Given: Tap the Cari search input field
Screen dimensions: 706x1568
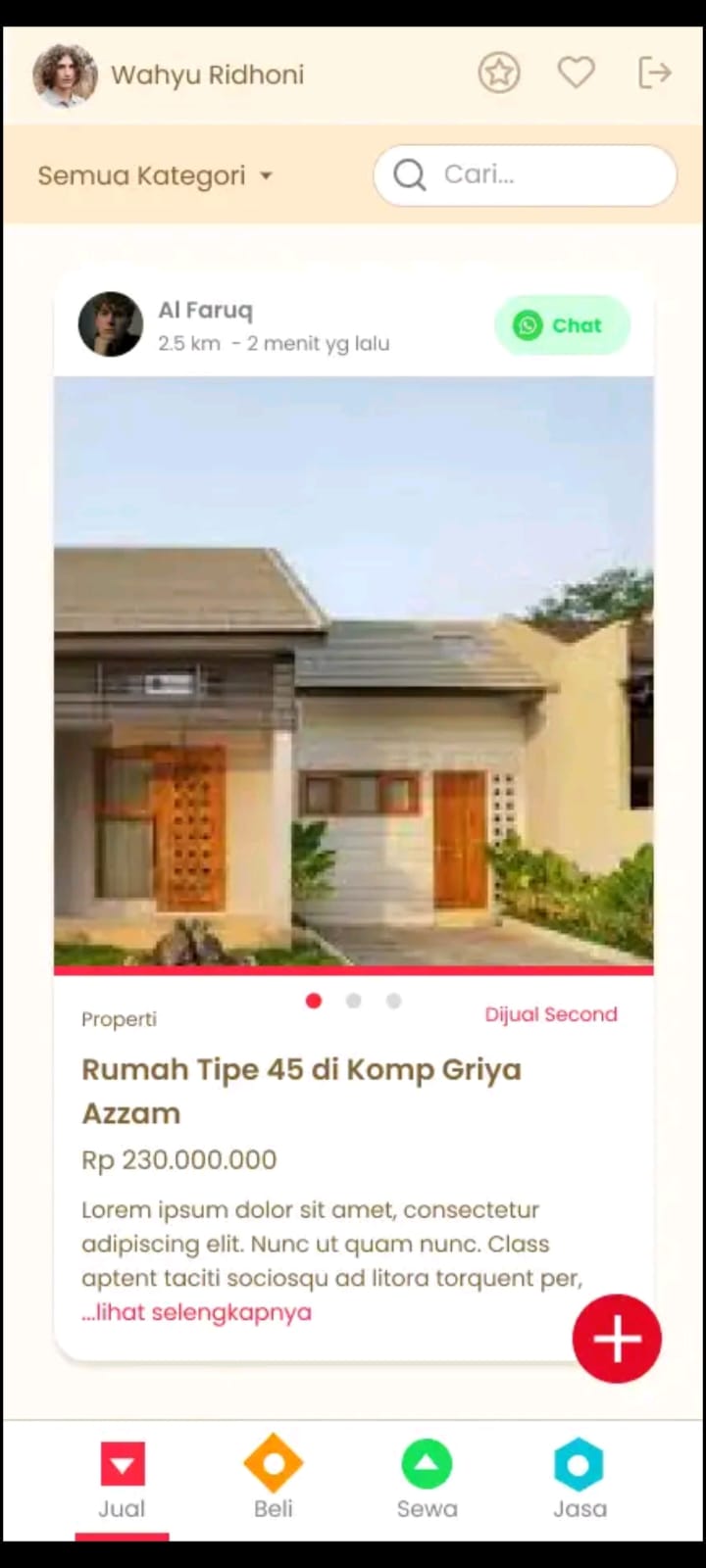Looking at the screenshot, I should (539, 174).
